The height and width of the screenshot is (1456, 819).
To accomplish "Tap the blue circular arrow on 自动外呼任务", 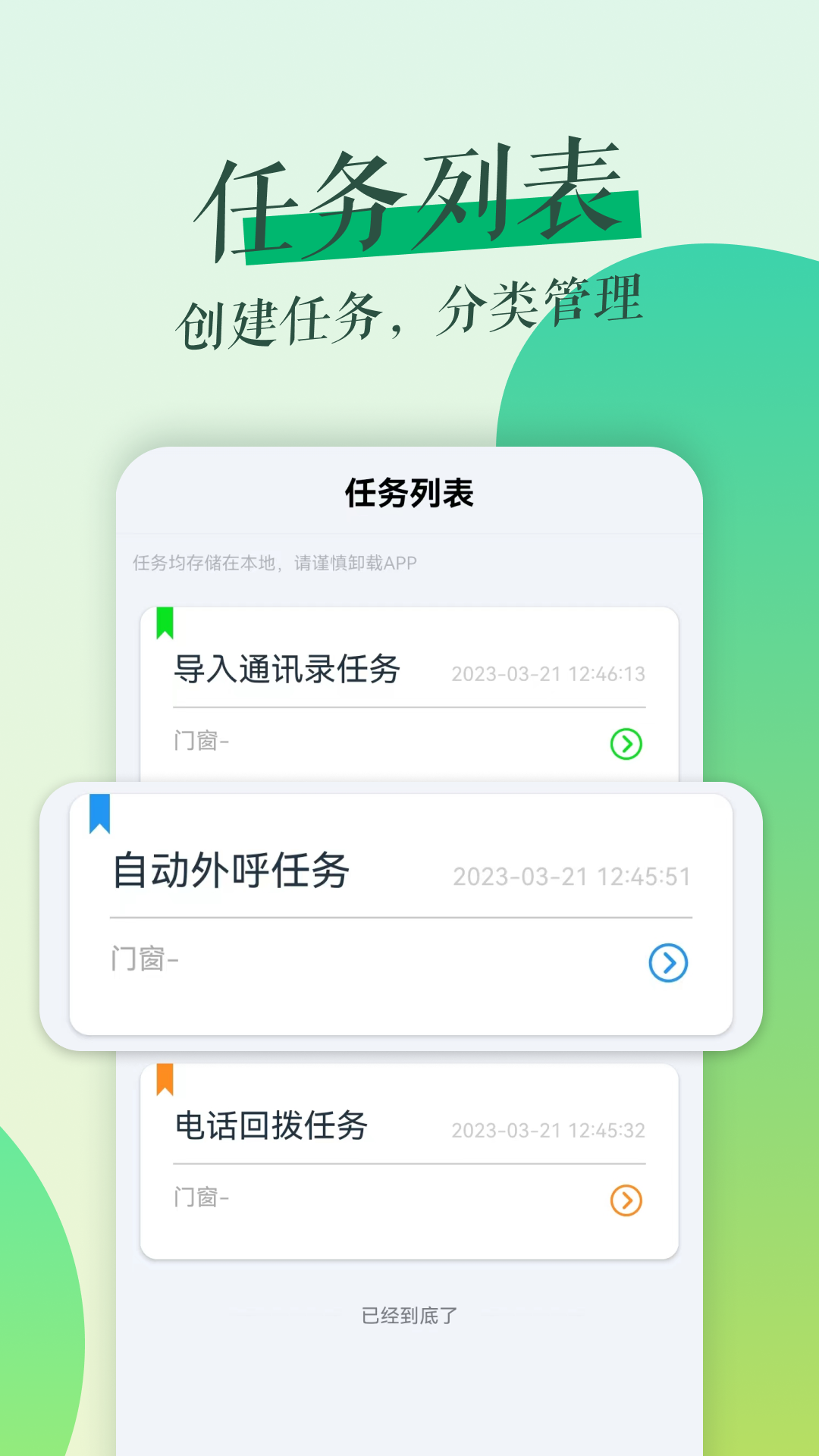I will click(668, 962).
